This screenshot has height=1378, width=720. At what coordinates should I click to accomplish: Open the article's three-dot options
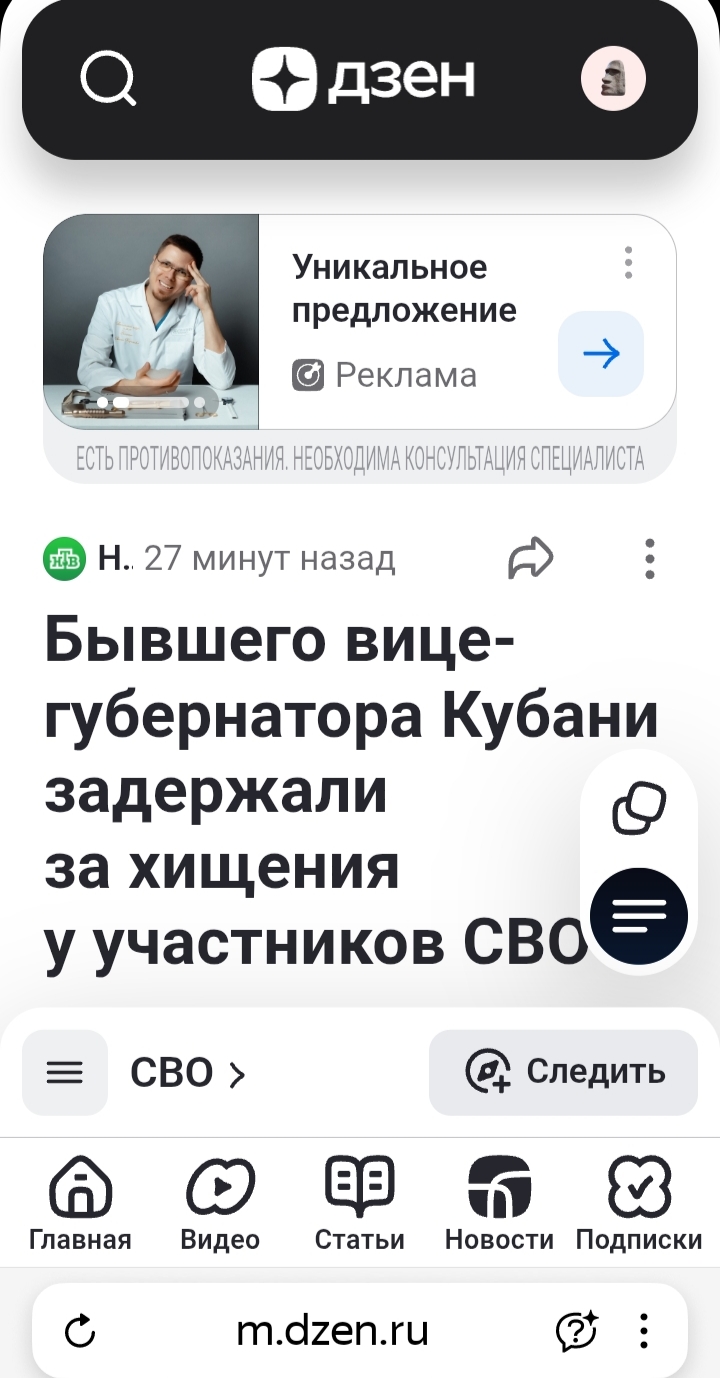(650, 559)
